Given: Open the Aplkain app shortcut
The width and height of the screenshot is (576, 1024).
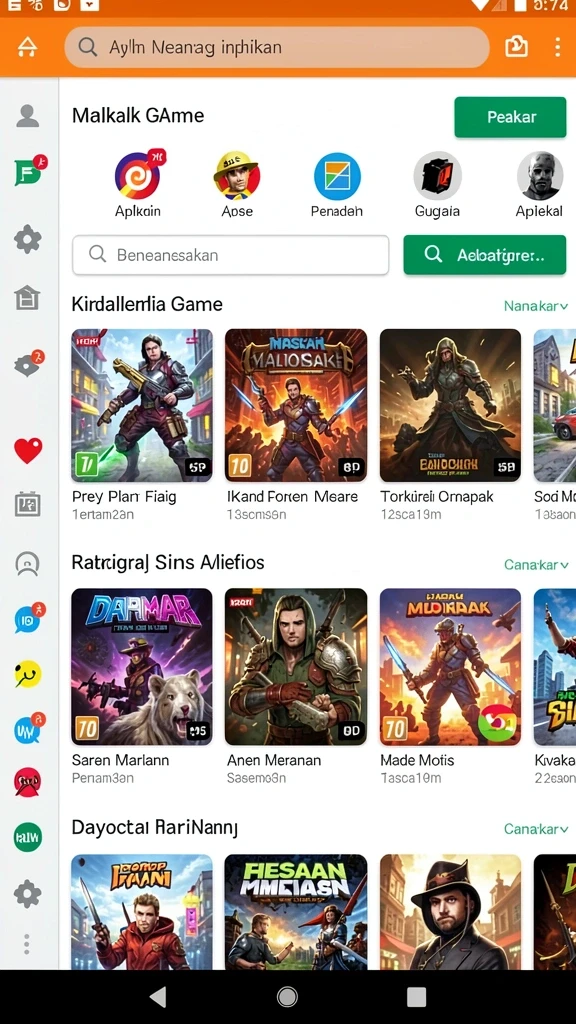Looking at the screenshot, I should point(138,185).
